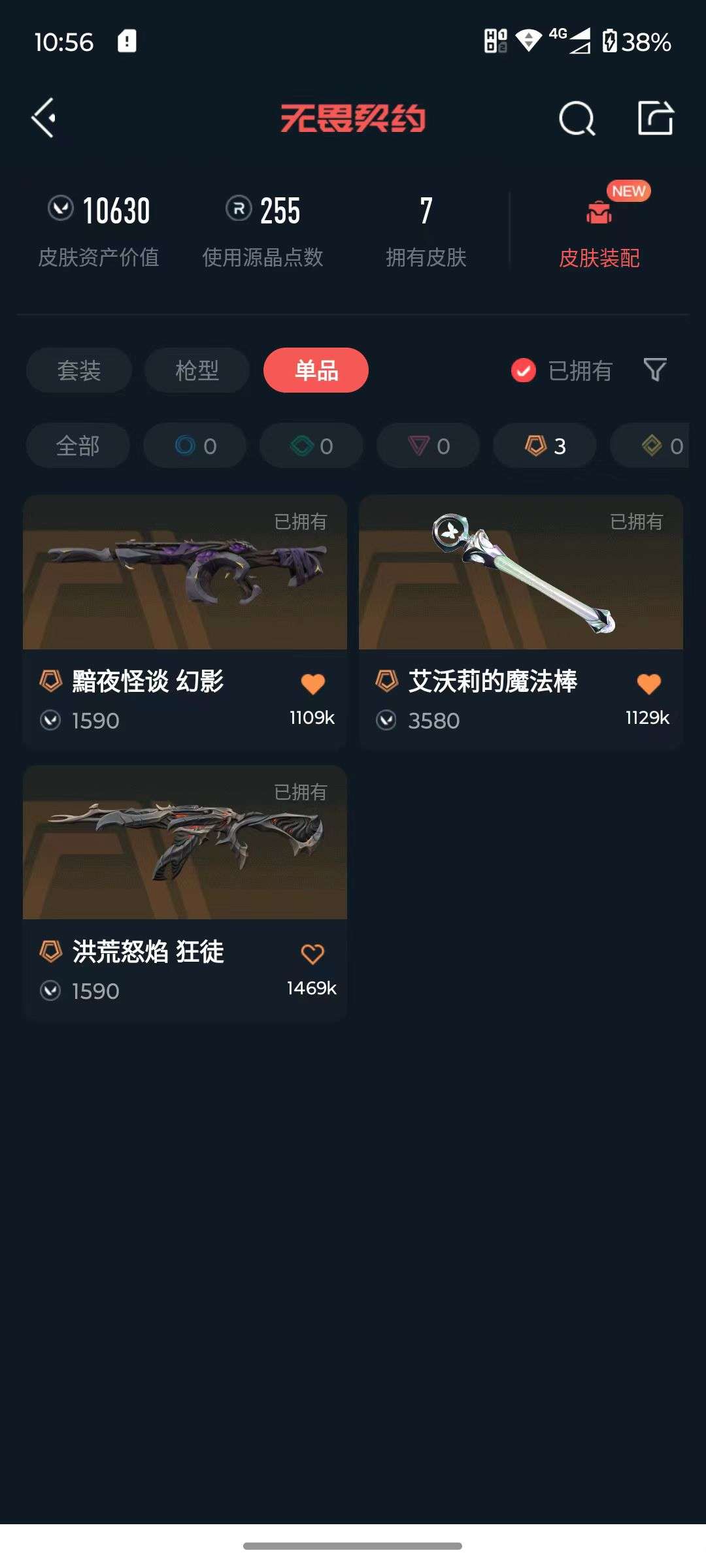Select the 全部 filter pill
This screenshot has height=1568, width=706.
[x=78, y=446]
